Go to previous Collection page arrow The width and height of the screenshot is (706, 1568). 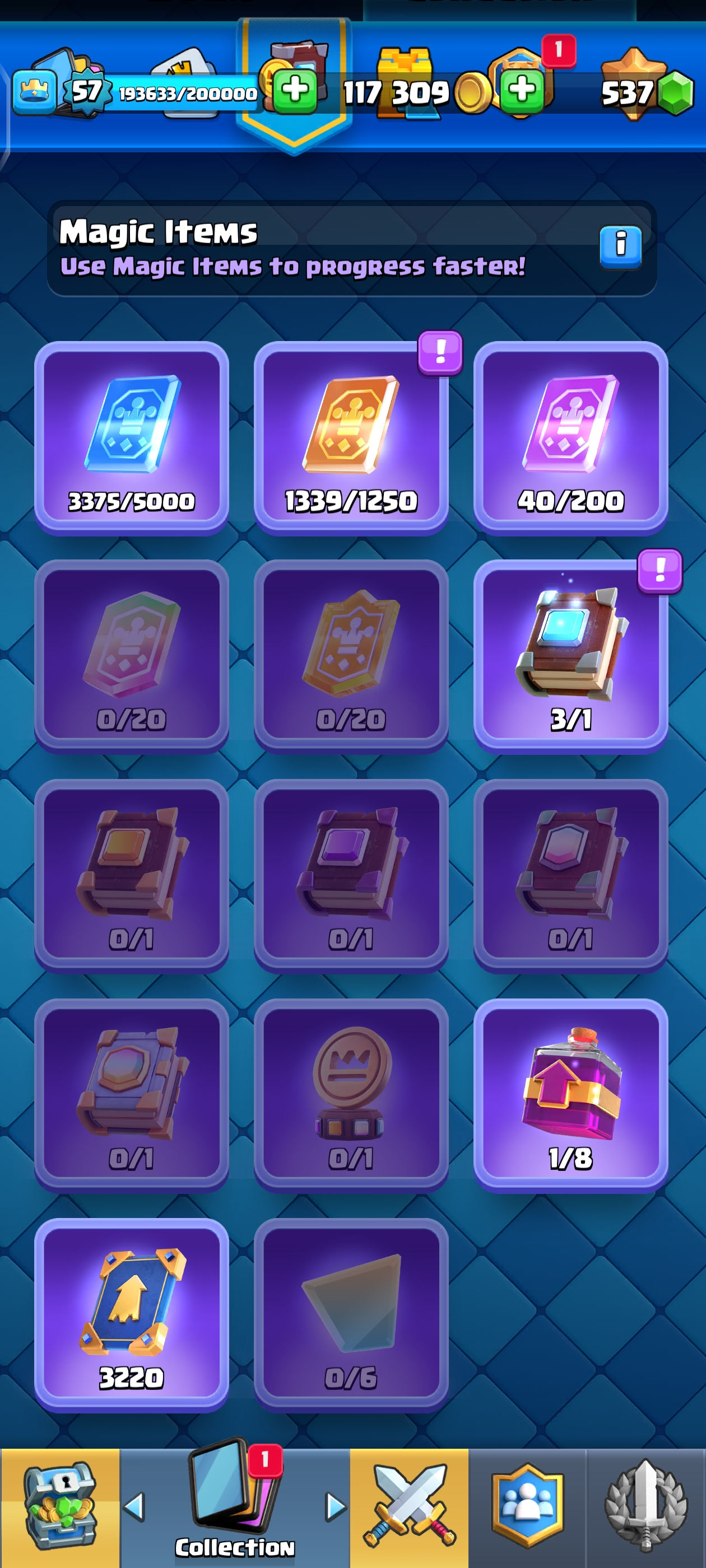click(134, 1507)
